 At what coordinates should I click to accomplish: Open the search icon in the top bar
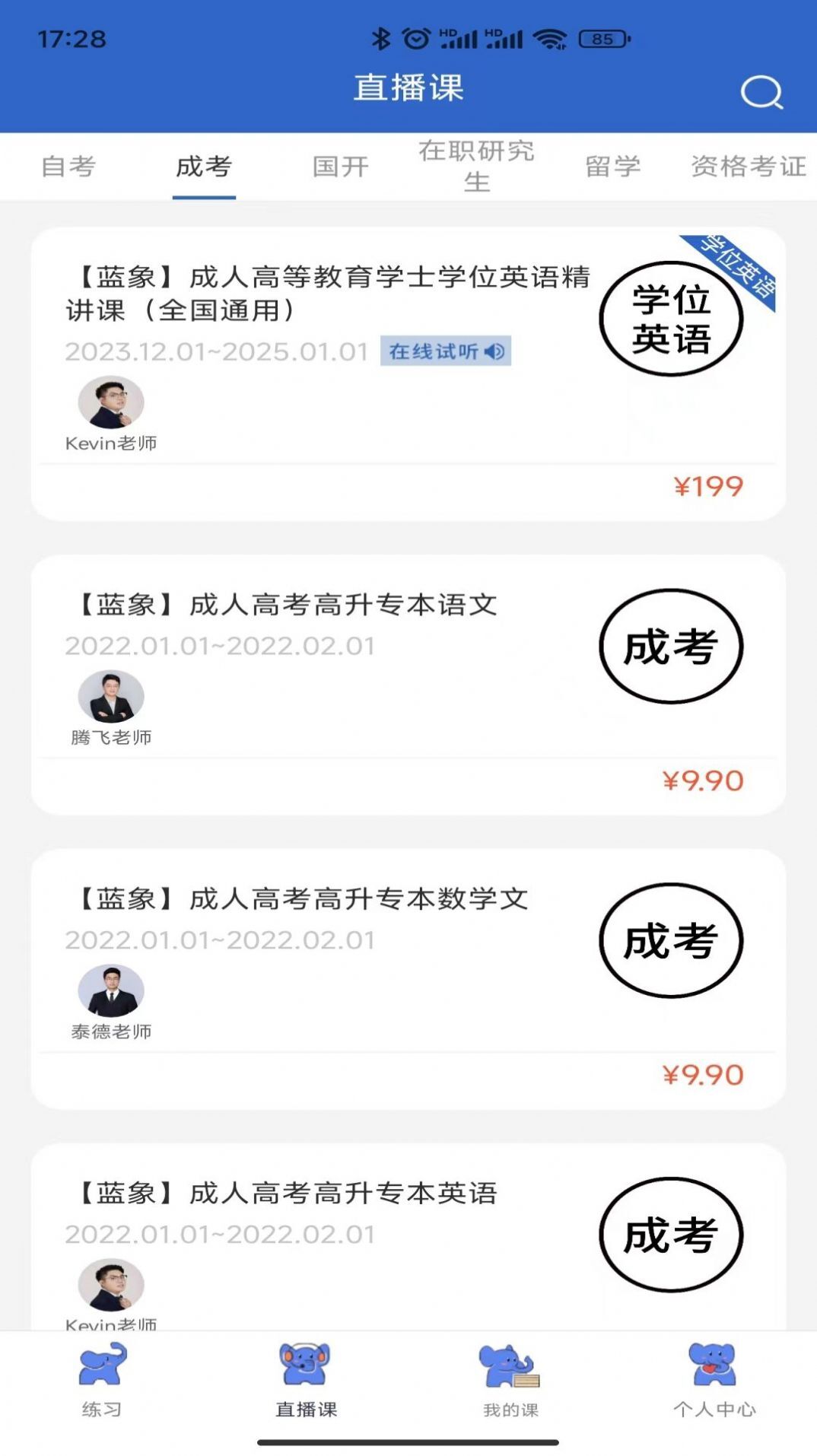pos(763,93)
